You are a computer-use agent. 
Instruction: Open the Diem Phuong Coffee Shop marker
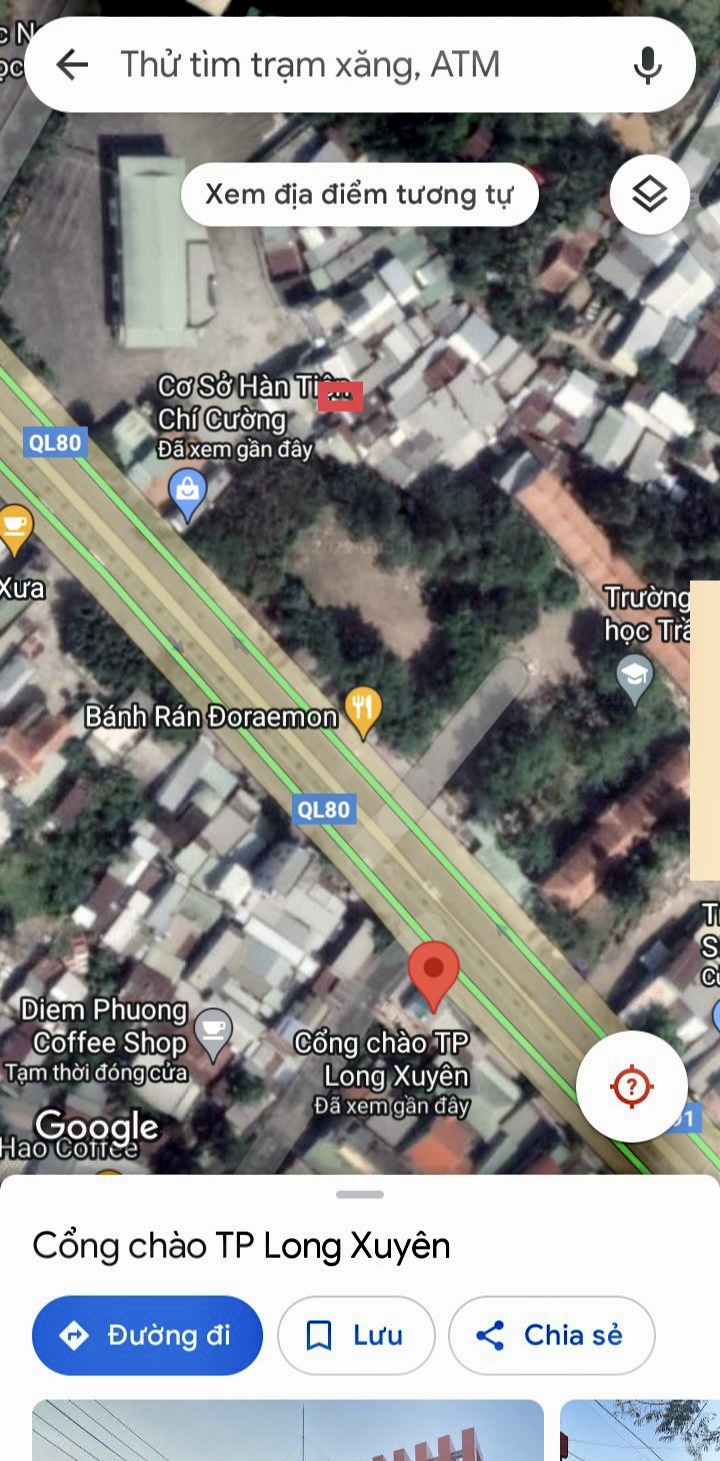click(x=212, y=1033)
